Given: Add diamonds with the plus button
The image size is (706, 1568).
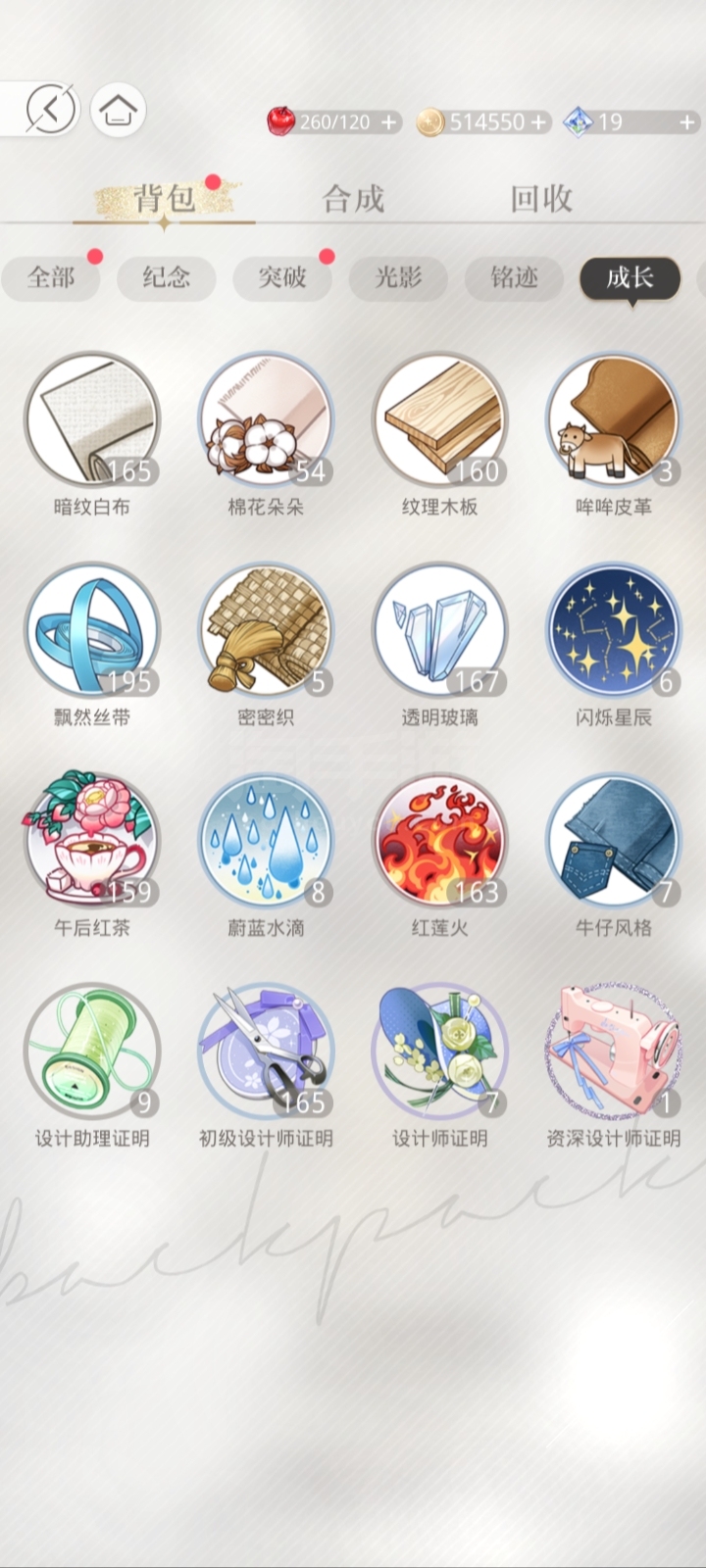Looking at the screenshot, I should pyautogui.click(x=687, y=122).
